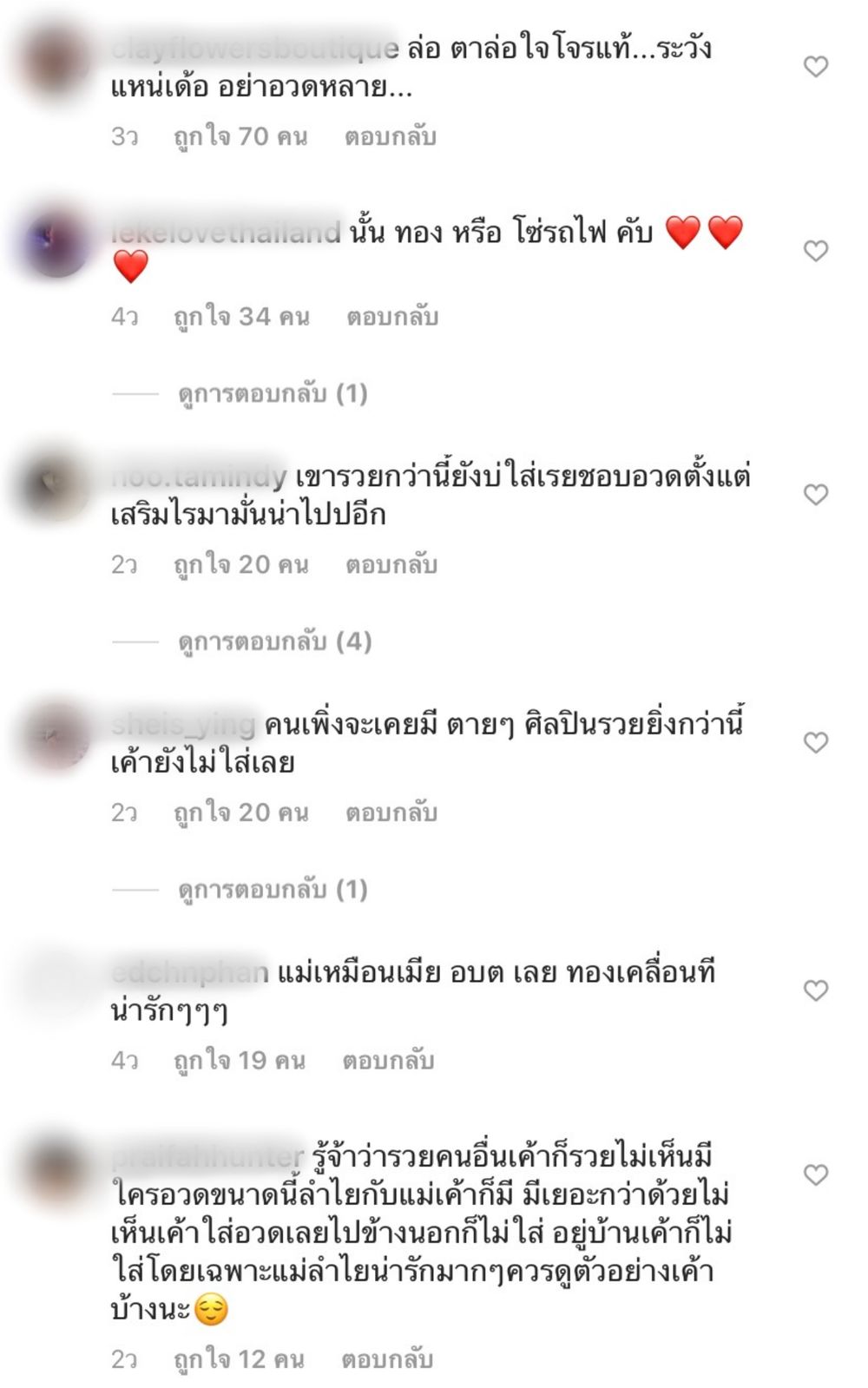
Task: Reply to the comment with 12 likes
Action: (x=386, y=1359)
